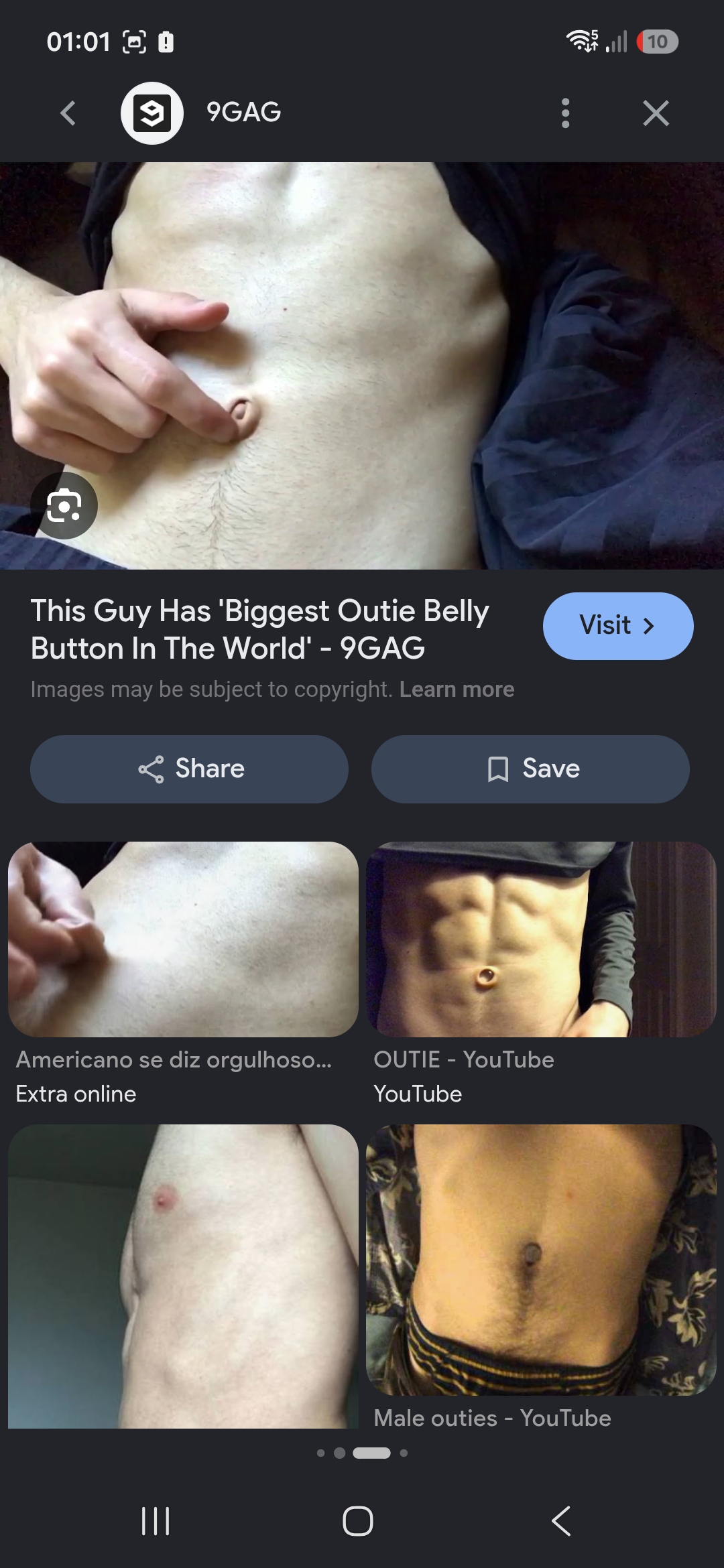The height and width of the screenshot is (1568, 724).
Task: Open the OUTIE - YouTube related image
Action: [x=541, y=939]
